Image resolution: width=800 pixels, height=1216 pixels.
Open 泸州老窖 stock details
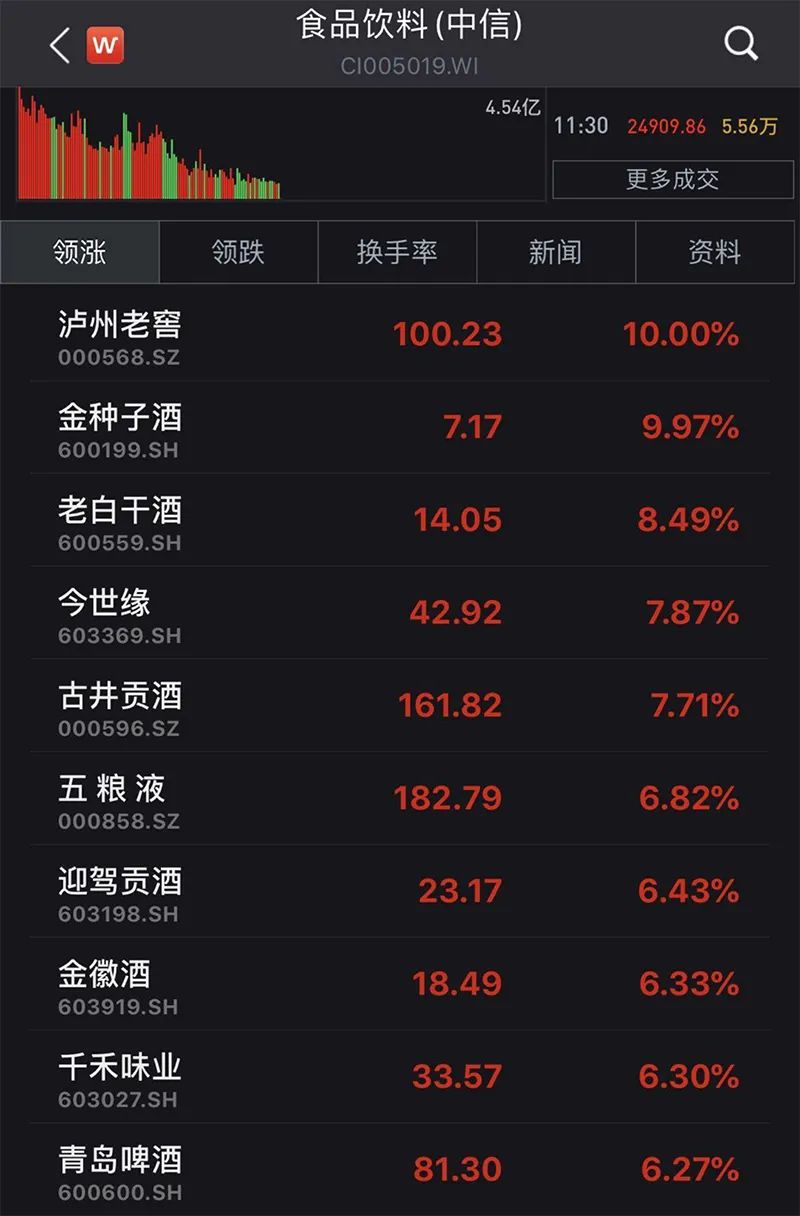tap(400, 335)
